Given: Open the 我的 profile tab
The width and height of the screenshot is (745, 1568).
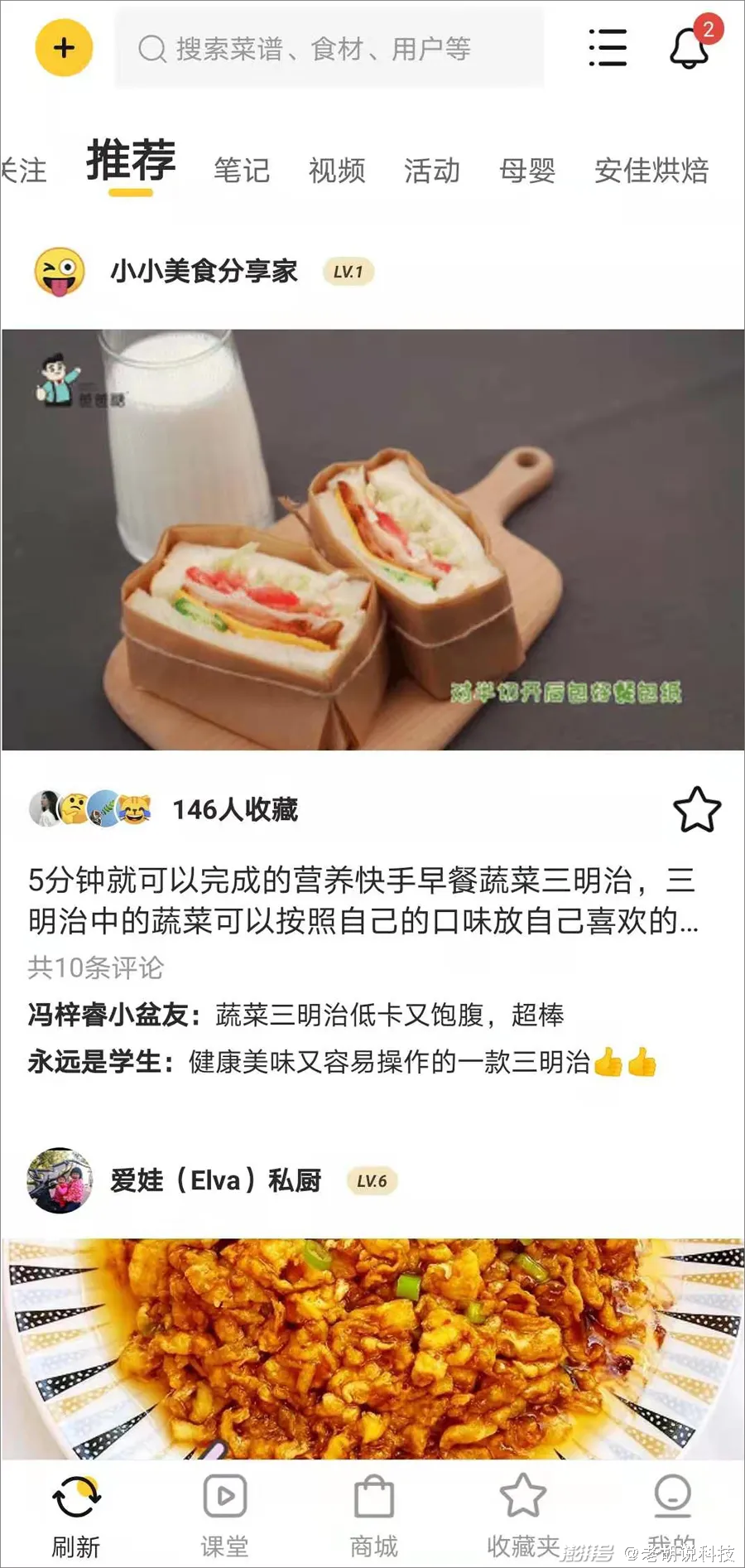Looking at the screenshot, I should (x=672, y=1515).
